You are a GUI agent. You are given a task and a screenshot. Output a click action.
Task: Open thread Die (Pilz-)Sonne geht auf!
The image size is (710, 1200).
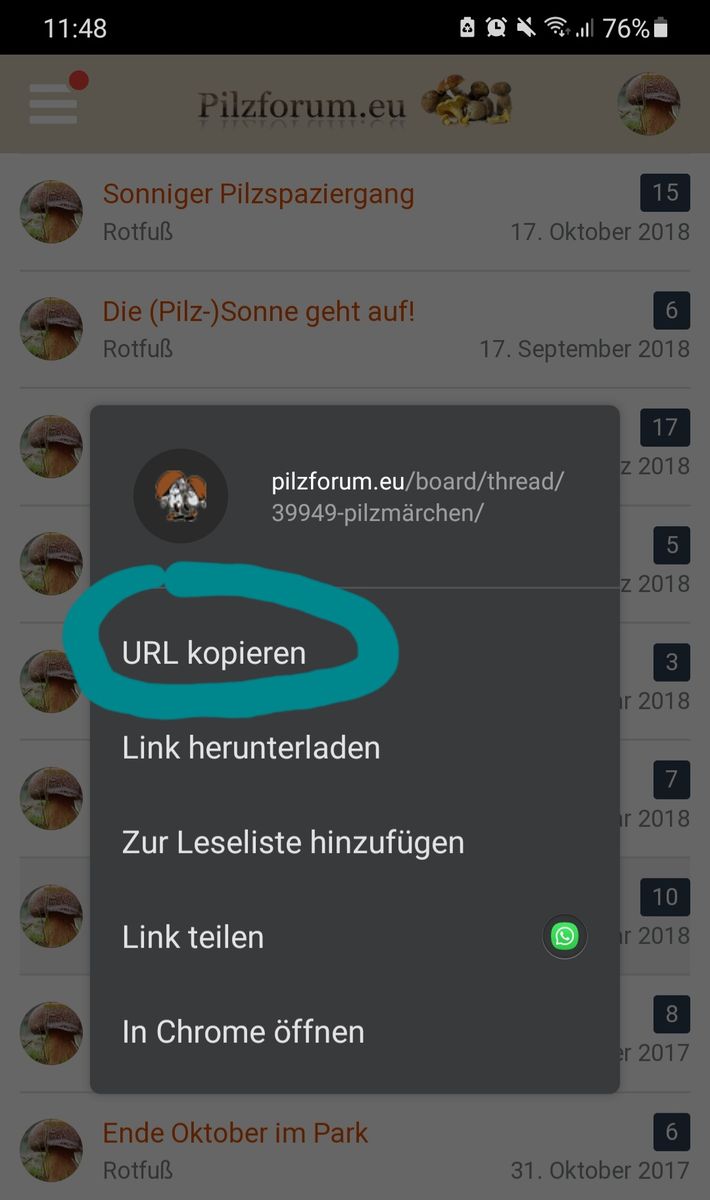tap(258, 311)
